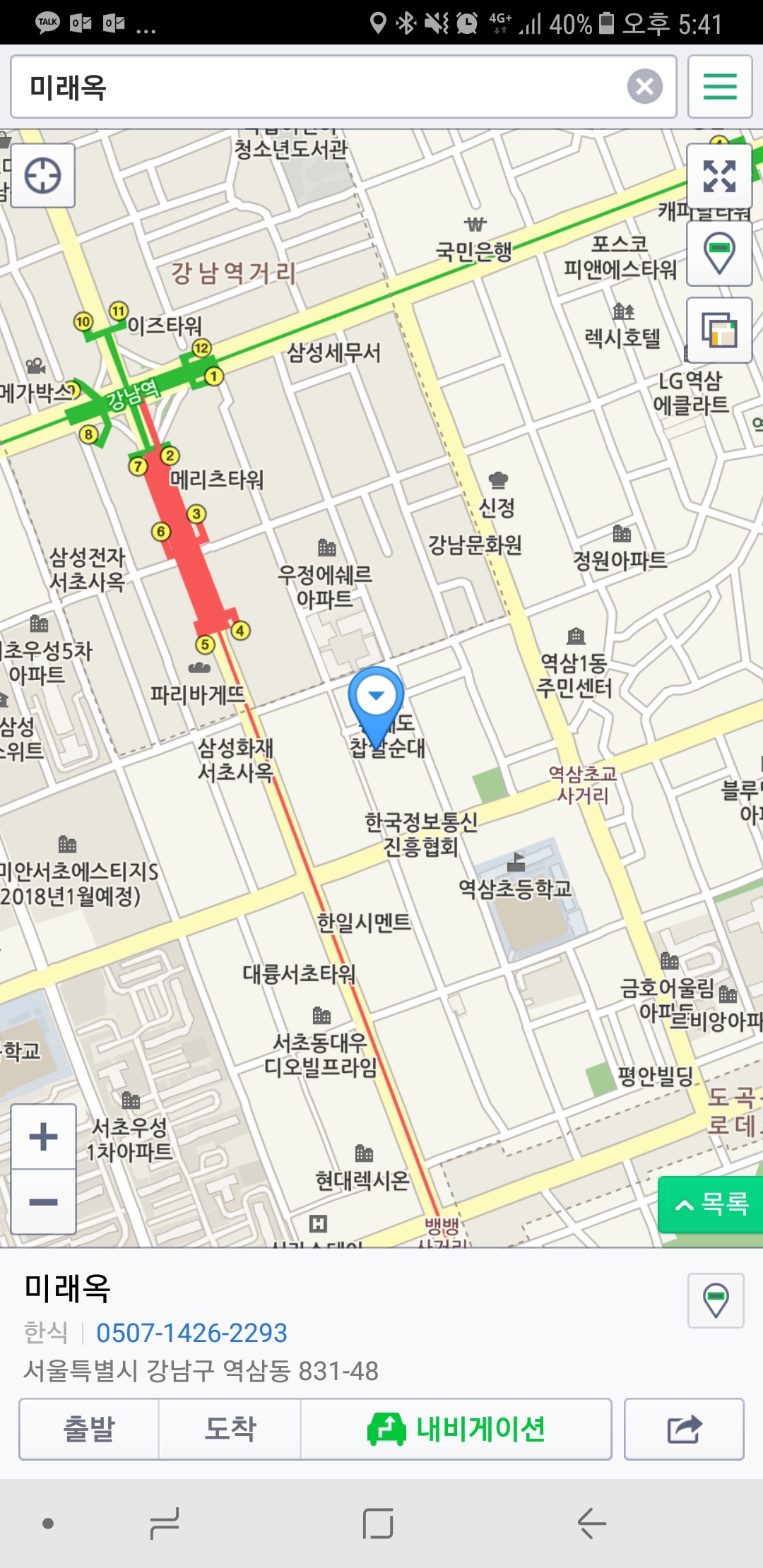This screenshot has height=1568, width=763.
Task: Go to the home screen
Action: click(x=378, y=1523)
